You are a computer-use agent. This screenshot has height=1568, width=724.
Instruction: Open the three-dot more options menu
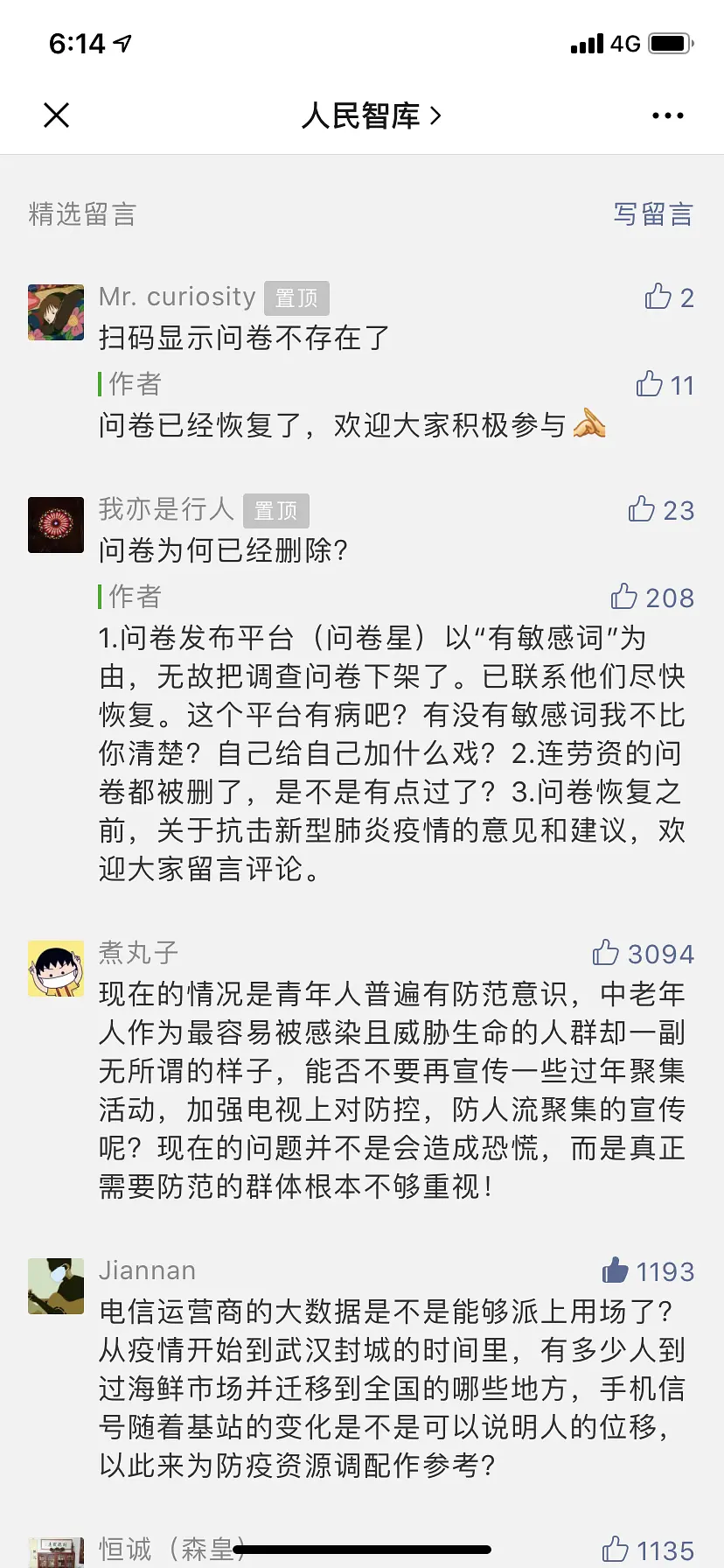pos(667,115)
